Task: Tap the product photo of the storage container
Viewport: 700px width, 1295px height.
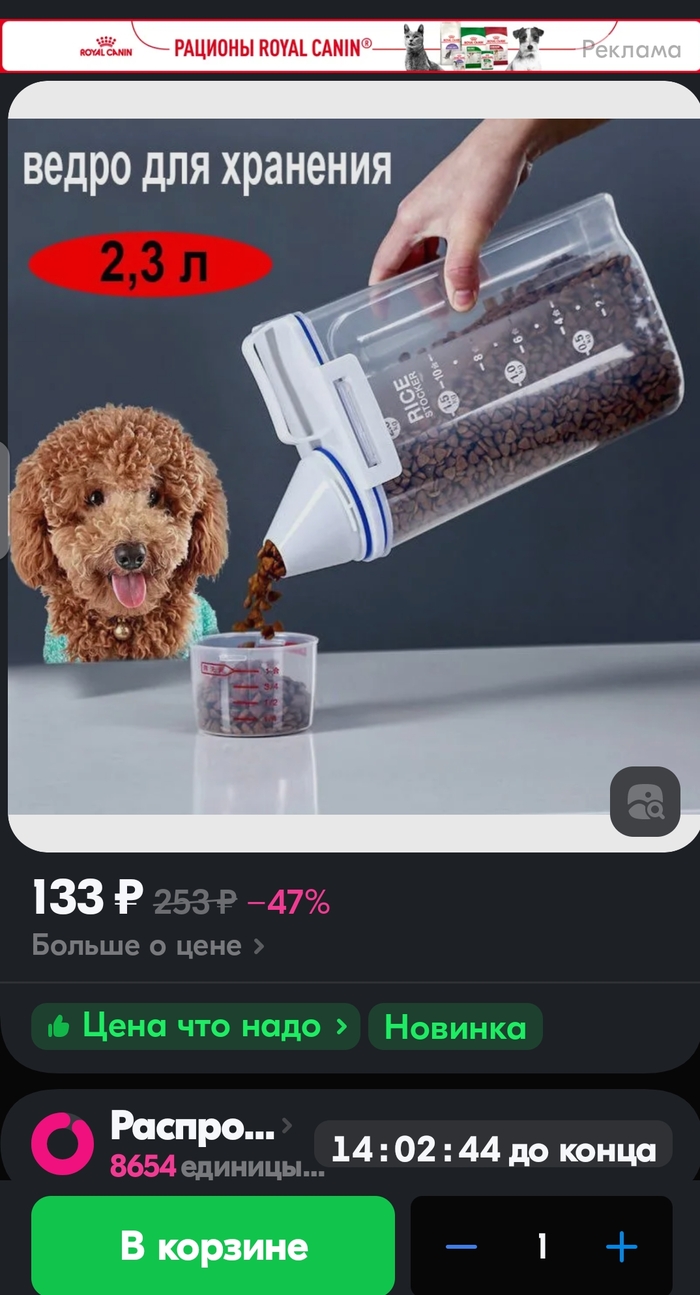Action: point(350,465)
